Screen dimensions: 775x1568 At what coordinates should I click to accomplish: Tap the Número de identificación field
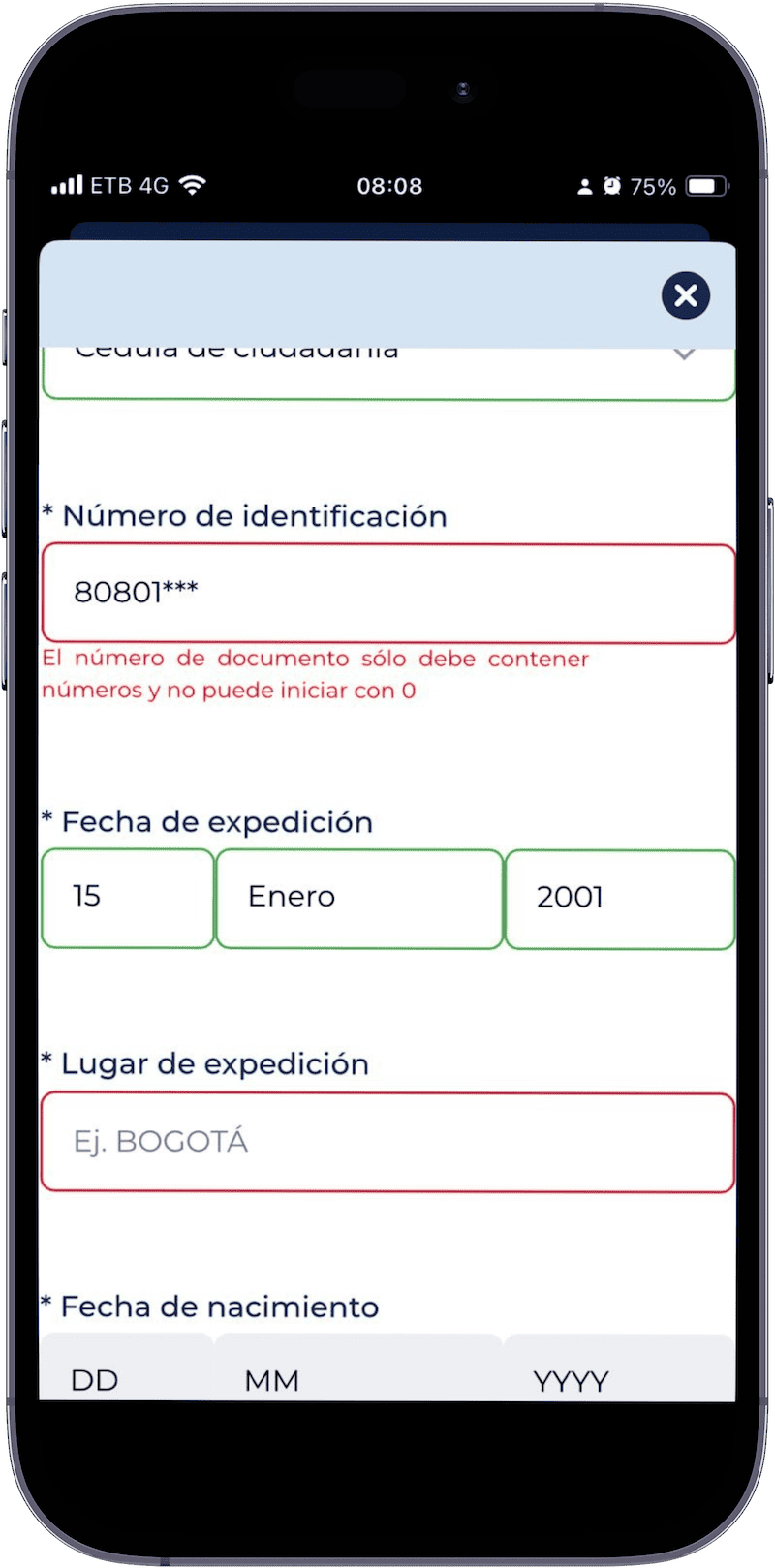[x=387, y=593]
